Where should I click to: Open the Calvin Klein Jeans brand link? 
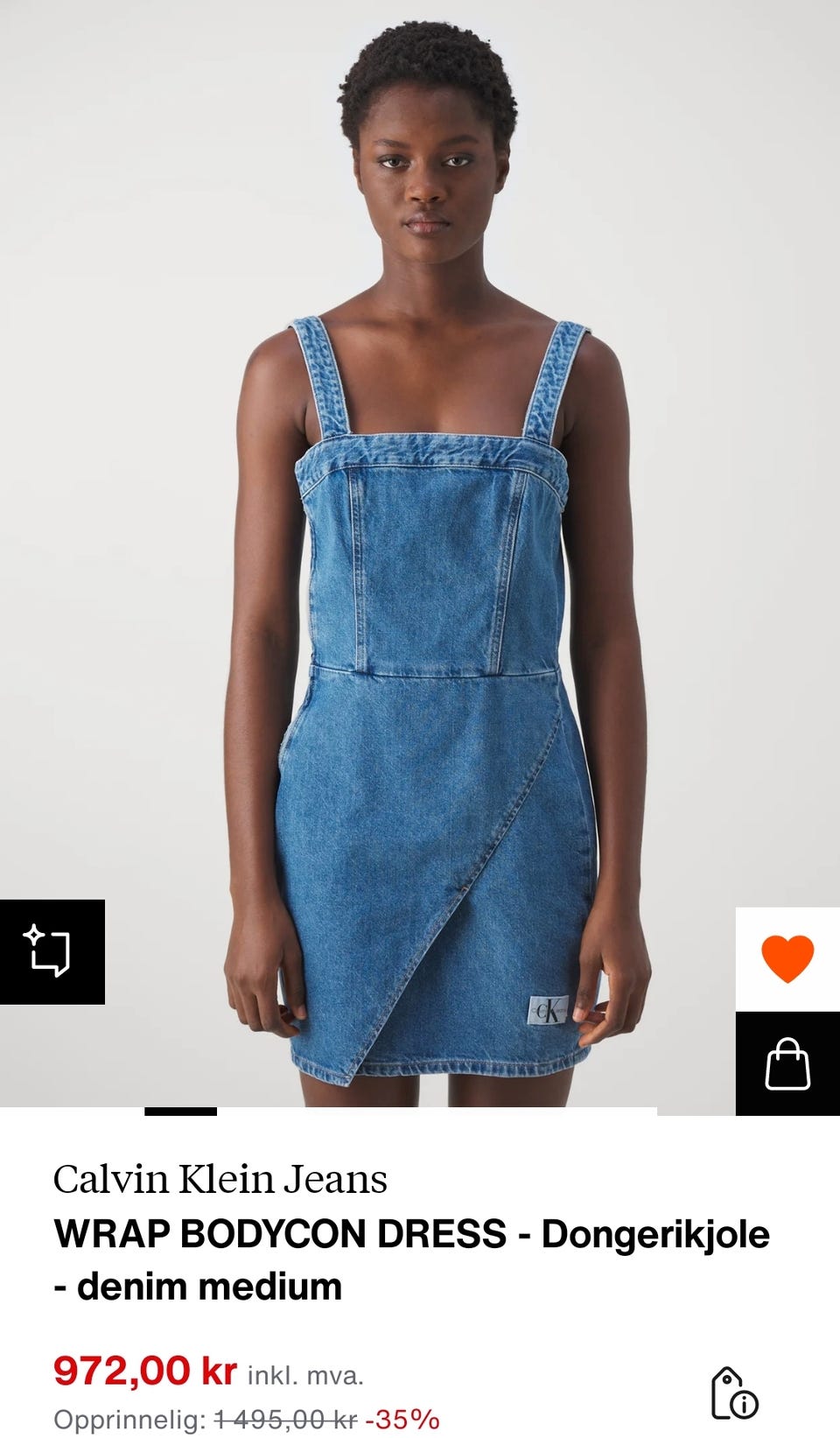pyautogui.click(x=220, y=1180)
